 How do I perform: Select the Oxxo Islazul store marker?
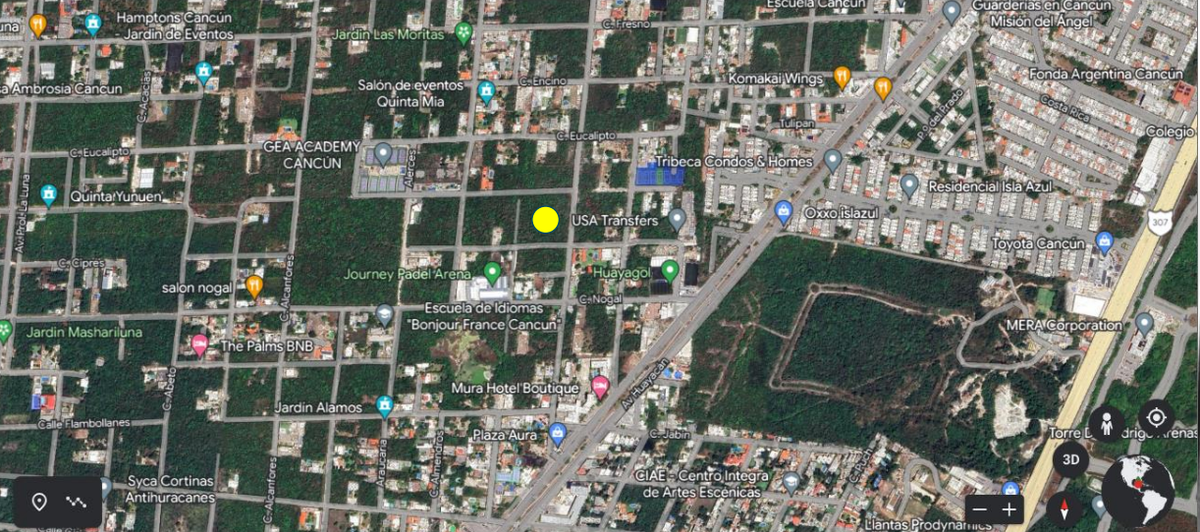coord(783,212)
